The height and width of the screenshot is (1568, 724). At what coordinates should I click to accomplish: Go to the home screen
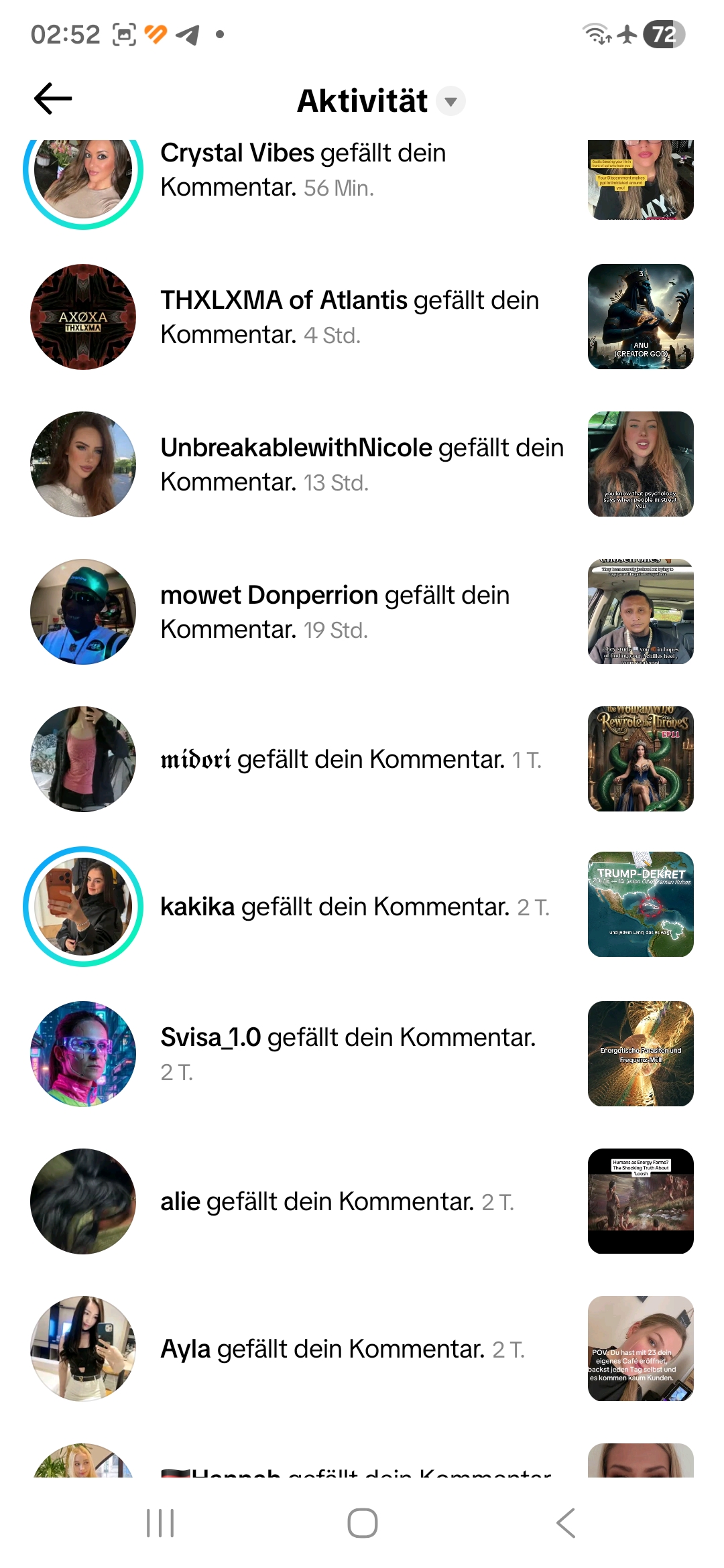pyautogui.click(x=362, y=1523)
